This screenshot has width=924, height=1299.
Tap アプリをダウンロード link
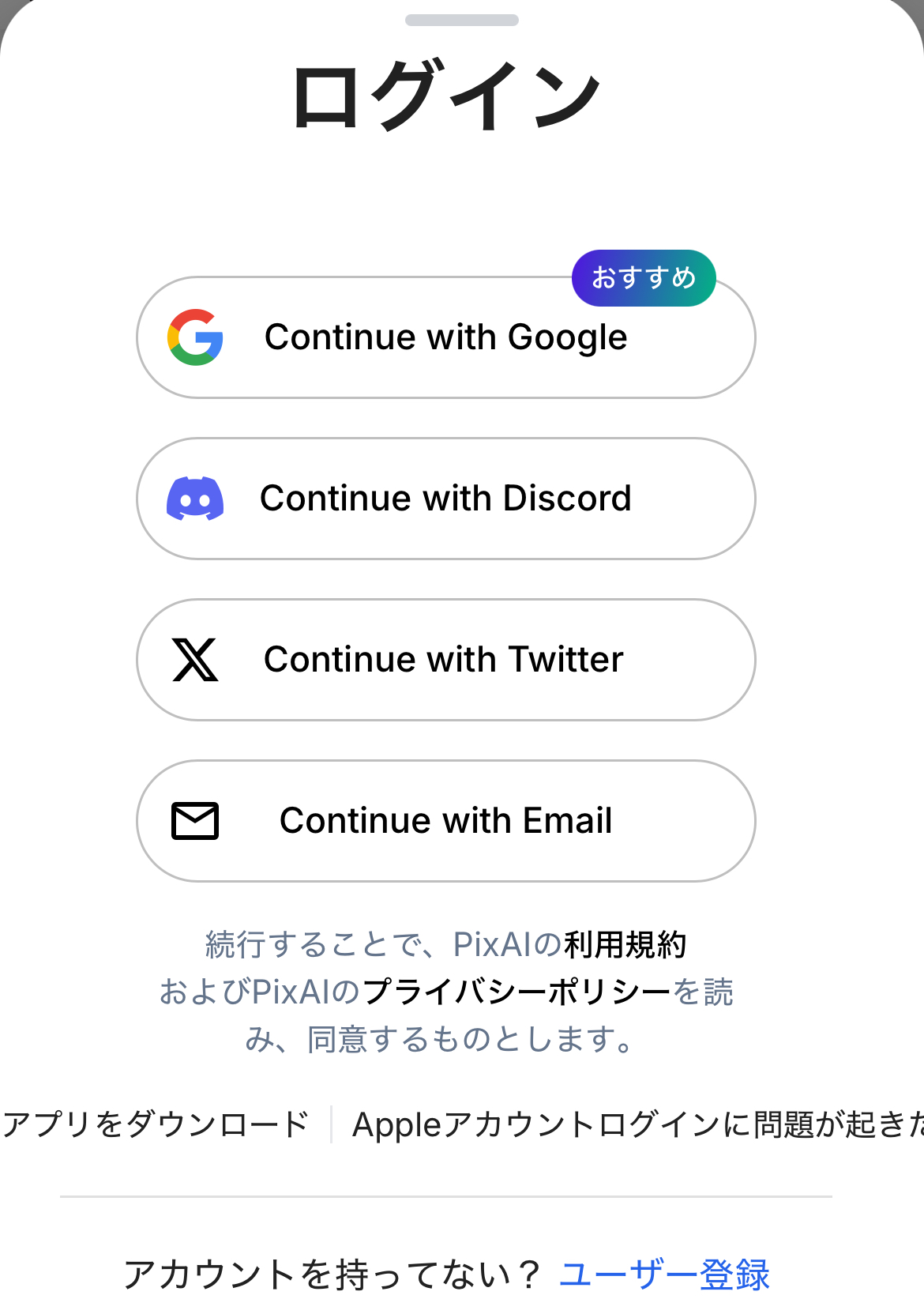tap(156, 1124)
